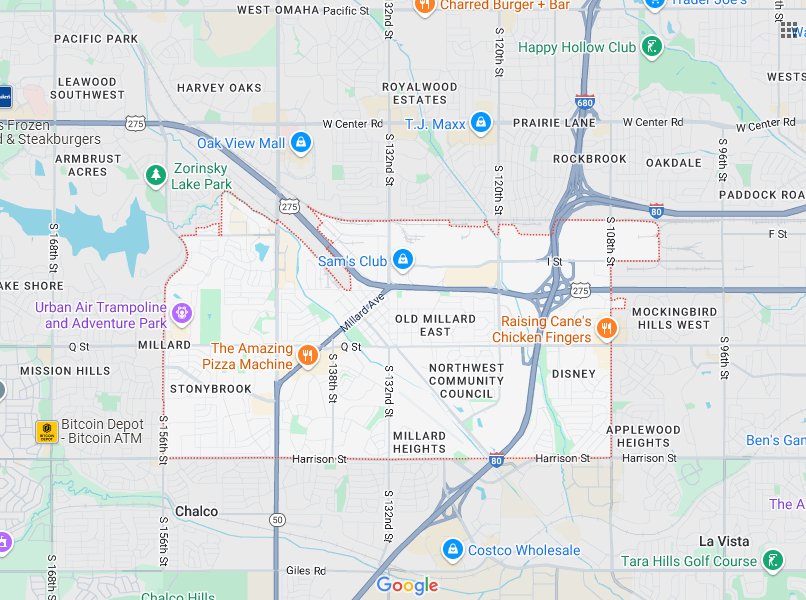Open Google logo link on map
The width and height of the screenshot is (806, 600).
pyautogui.click(x=407, y=585)
